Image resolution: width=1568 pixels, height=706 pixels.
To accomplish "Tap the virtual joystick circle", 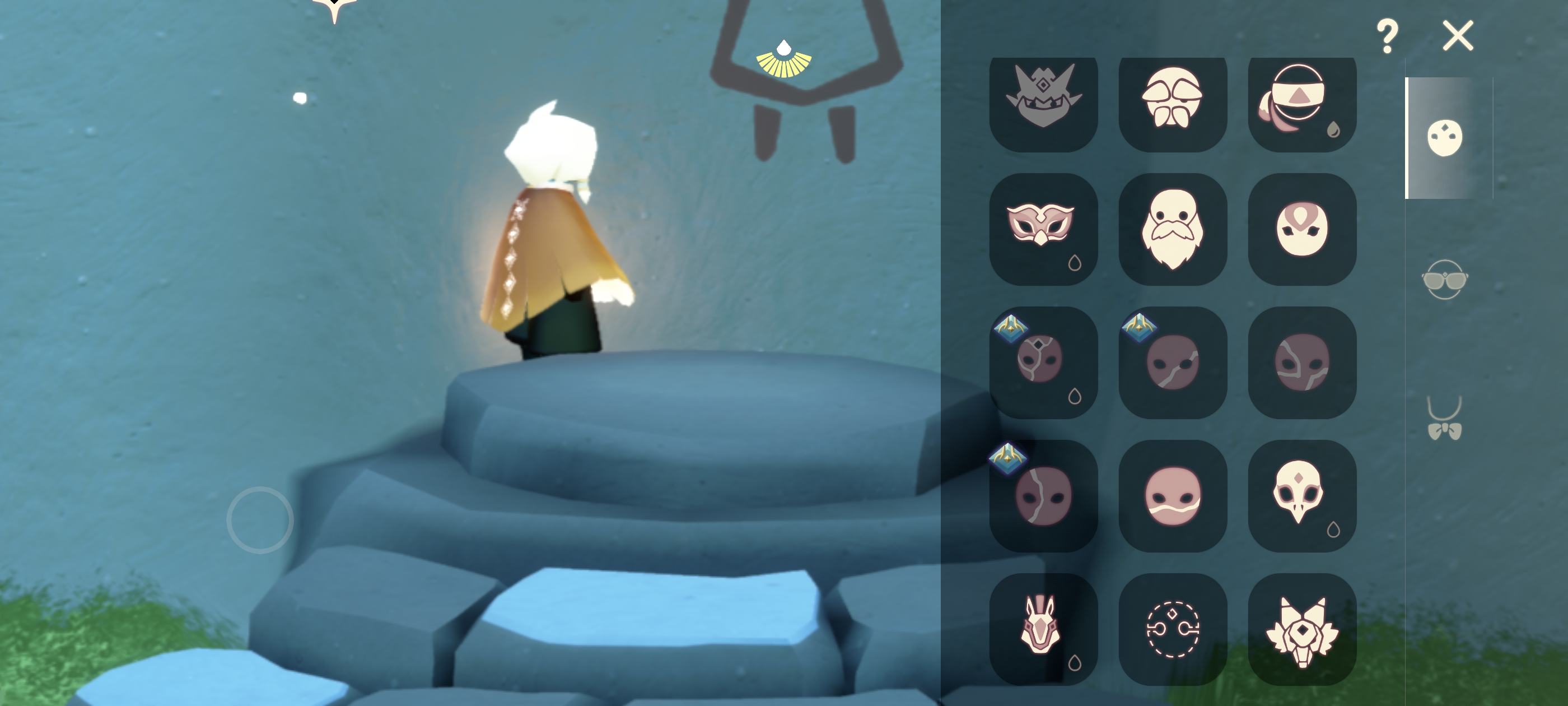I will coord(260,519).
